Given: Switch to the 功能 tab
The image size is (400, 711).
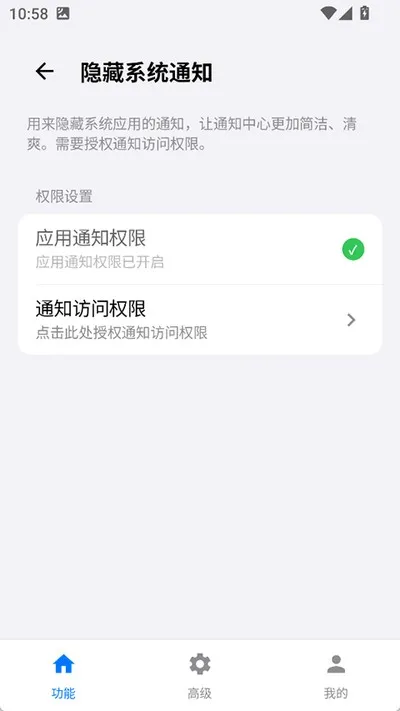Looking at the screenshot, I should tap(63, 676).
